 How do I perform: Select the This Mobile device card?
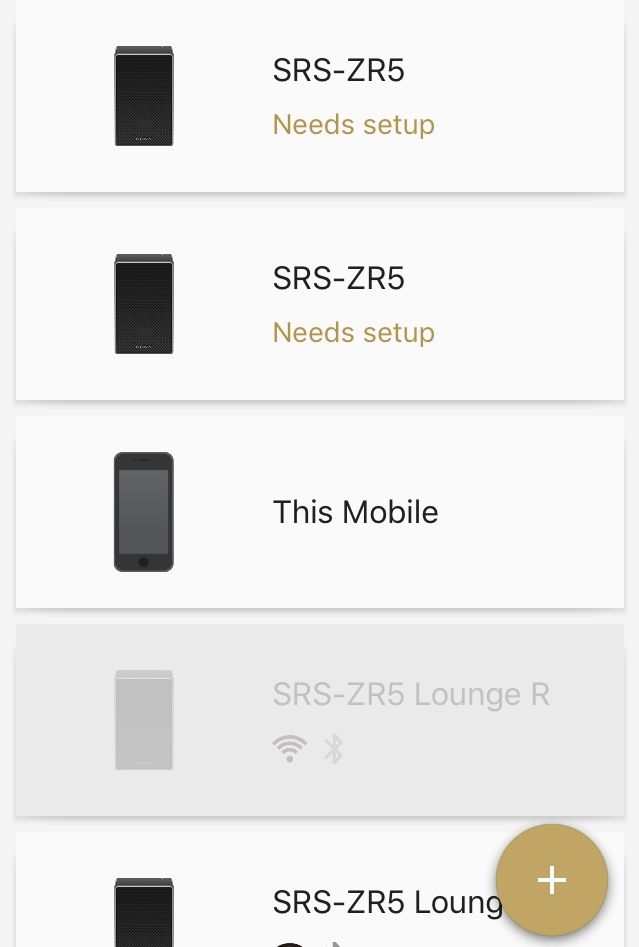[x=319, y=512]
